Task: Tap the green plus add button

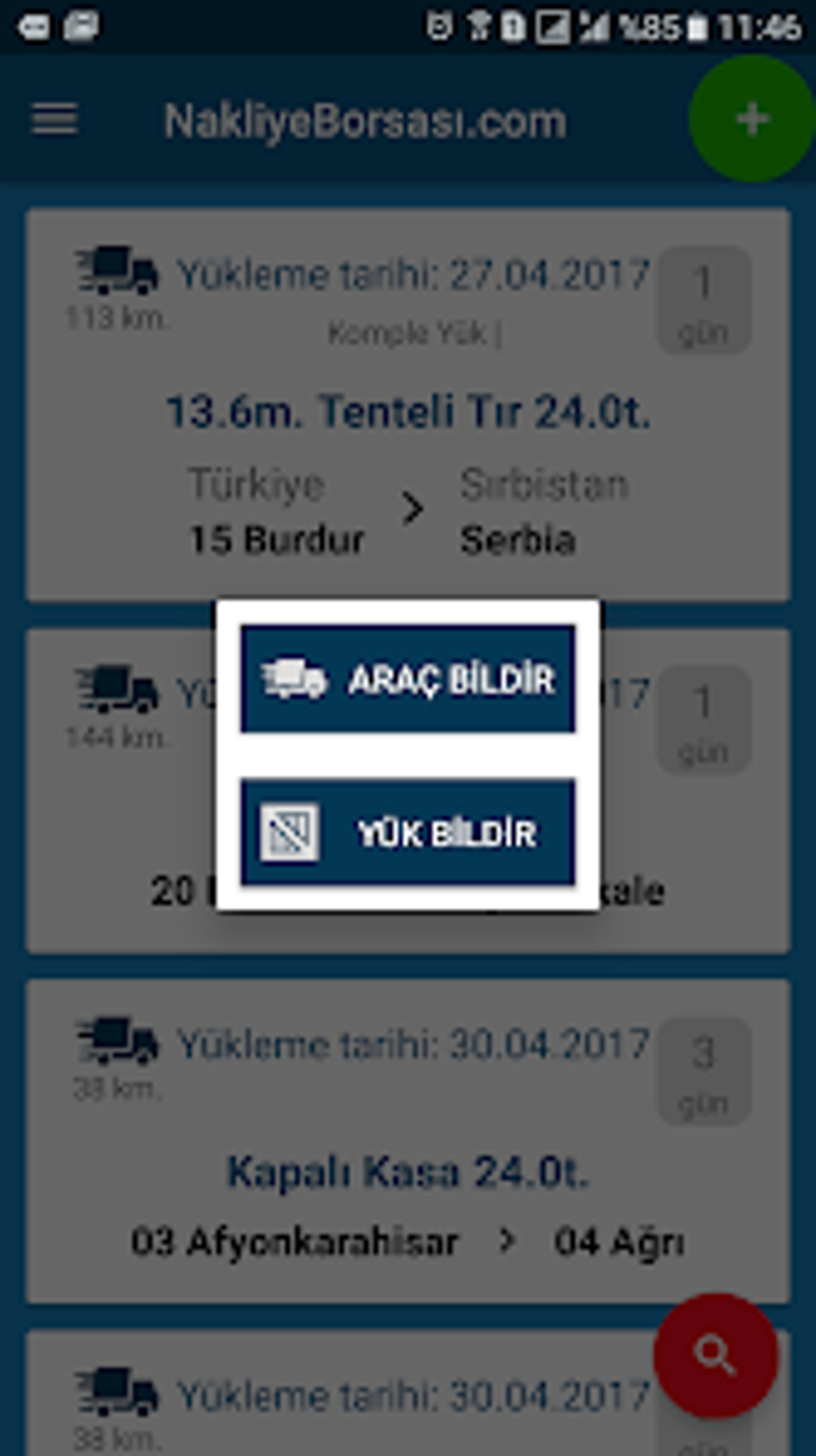Action: pos(751,118)
